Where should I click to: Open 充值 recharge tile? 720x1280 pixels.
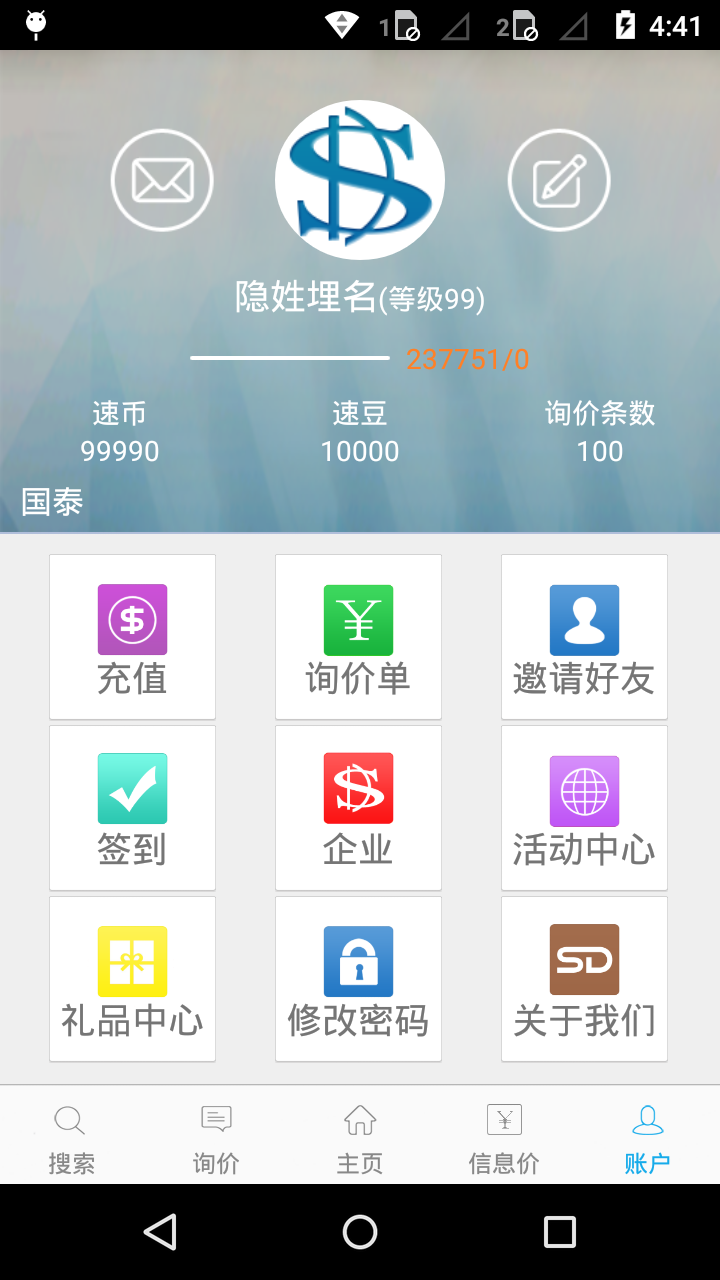tap(132, 637)
